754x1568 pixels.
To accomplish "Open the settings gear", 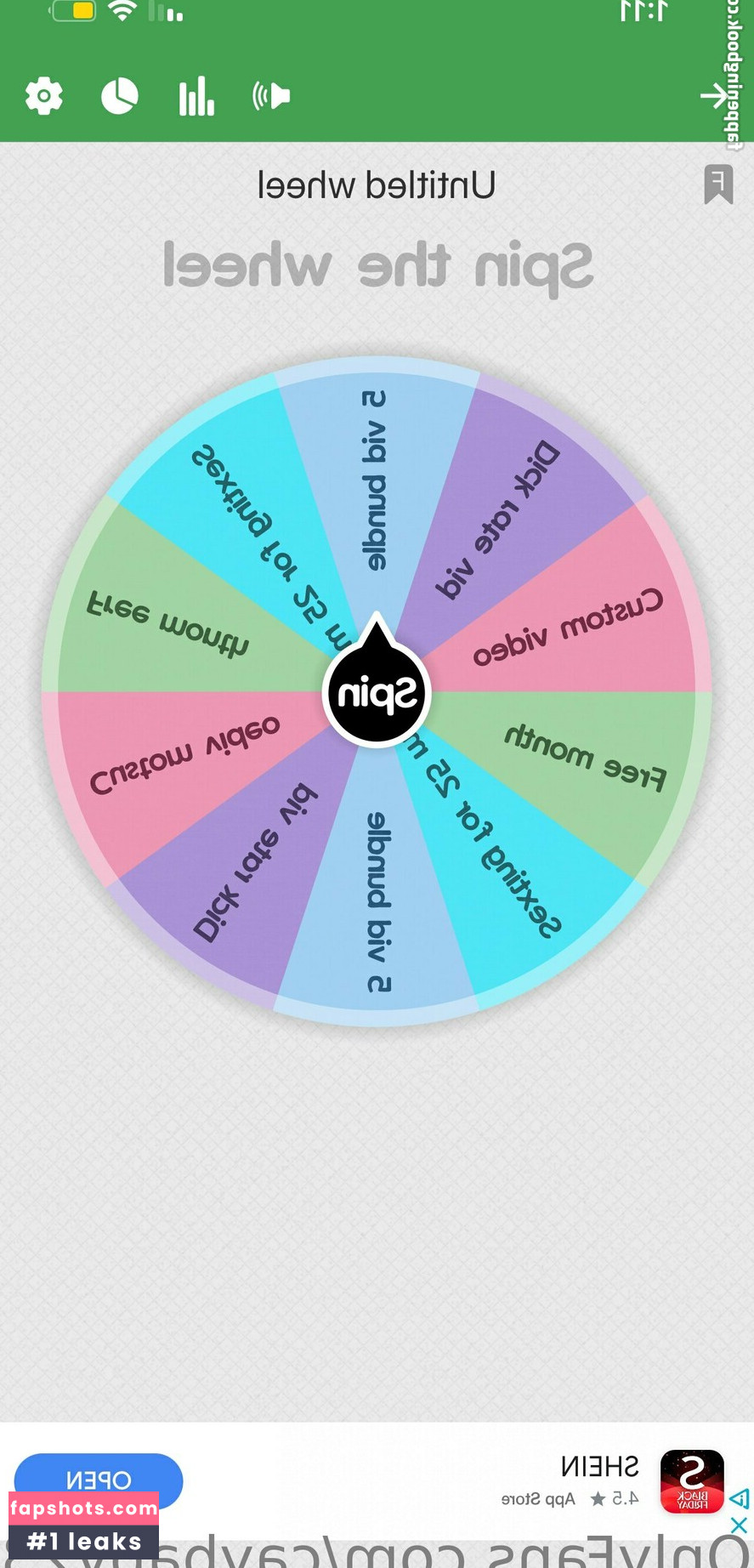I will (44, 96).
